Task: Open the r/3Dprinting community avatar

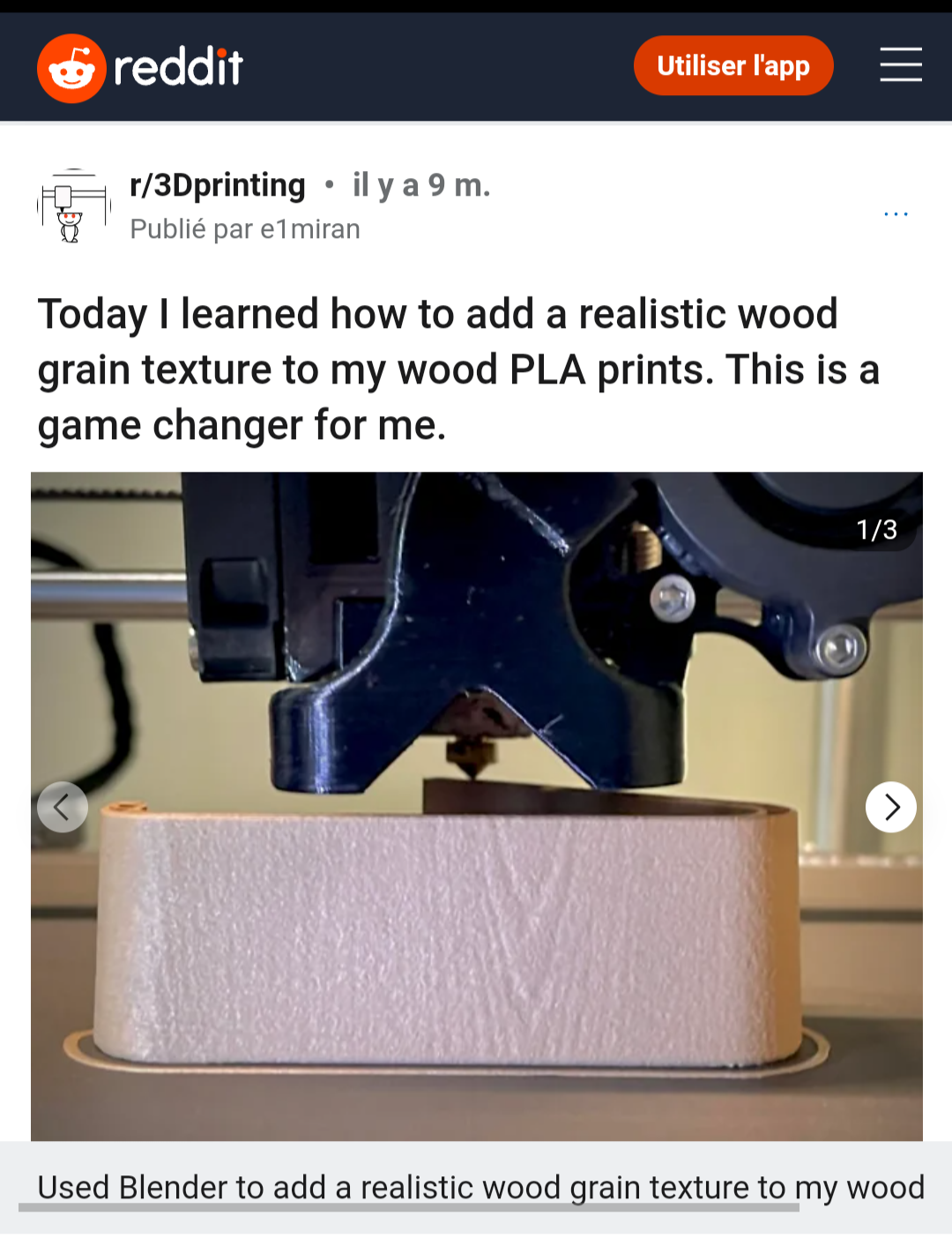Action: pyautogui.click(x=73, y=205)
